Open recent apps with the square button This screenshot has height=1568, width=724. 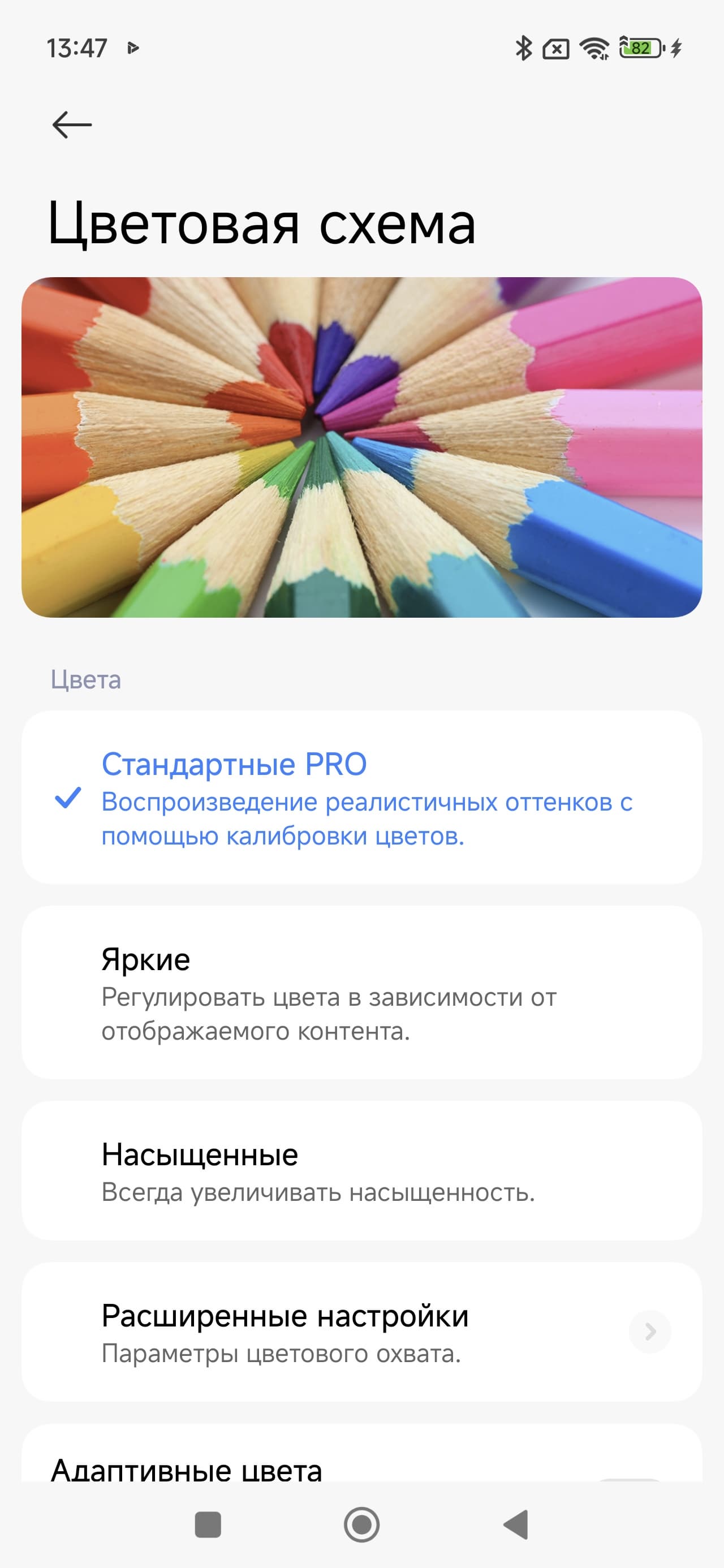(x=208, y=1525)
